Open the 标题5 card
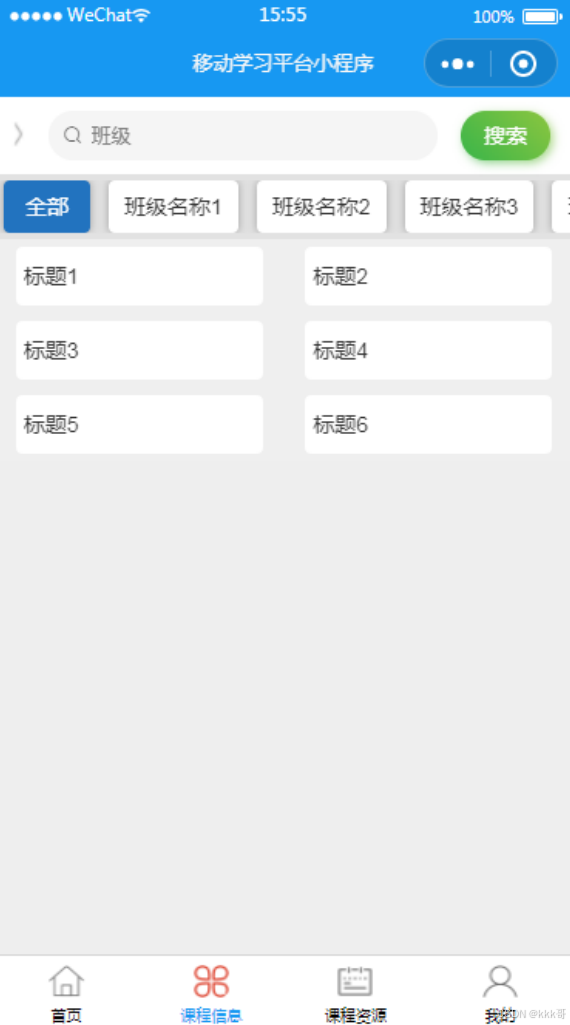The width and height of the screenshot is (570, 1025). click(x=139, y=424)
